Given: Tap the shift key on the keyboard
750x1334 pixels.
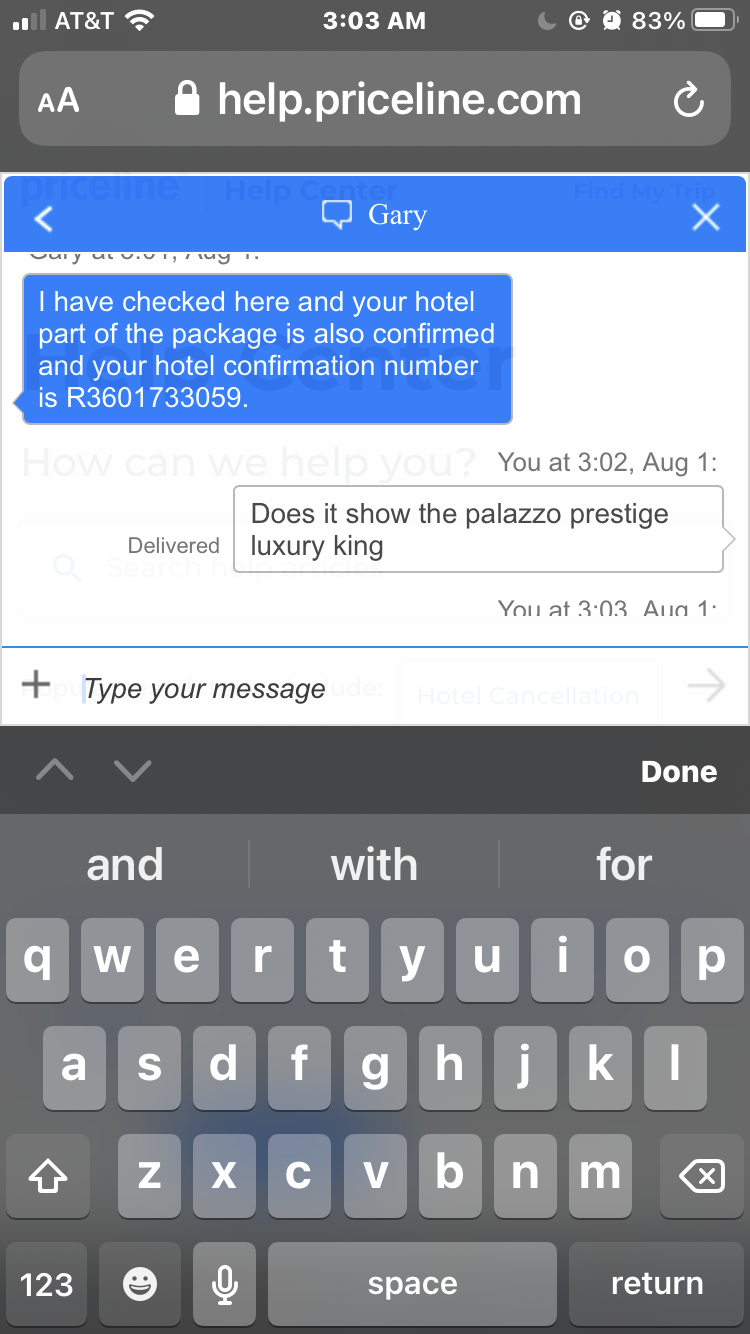Looking at the screenshot, I should (x=47, y=1176).
